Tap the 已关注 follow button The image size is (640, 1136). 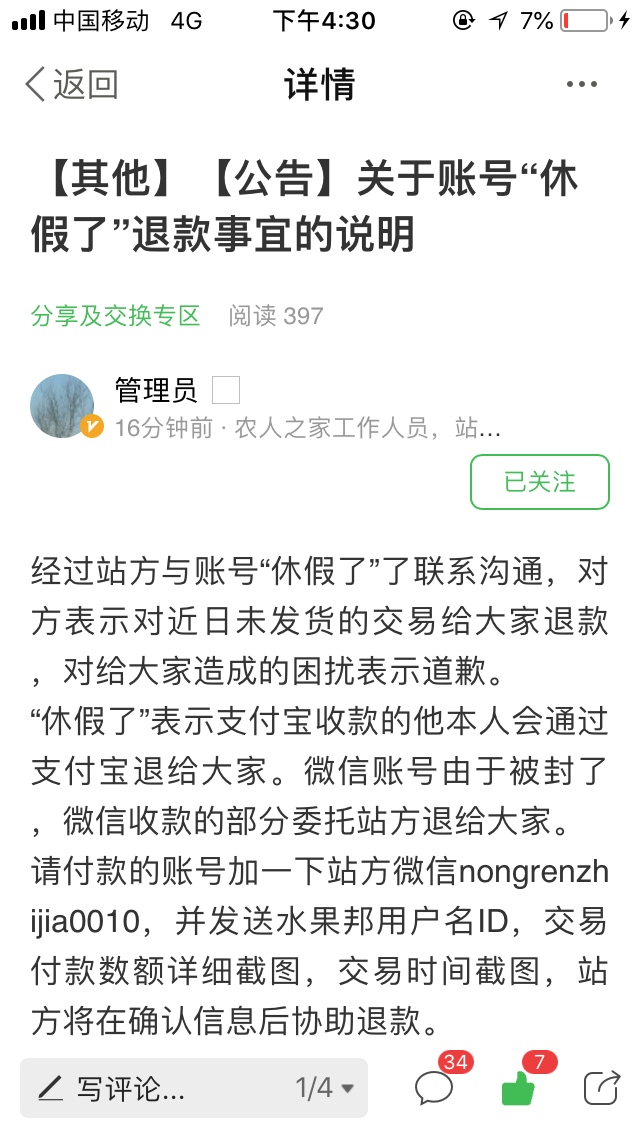tap(540, 482)
